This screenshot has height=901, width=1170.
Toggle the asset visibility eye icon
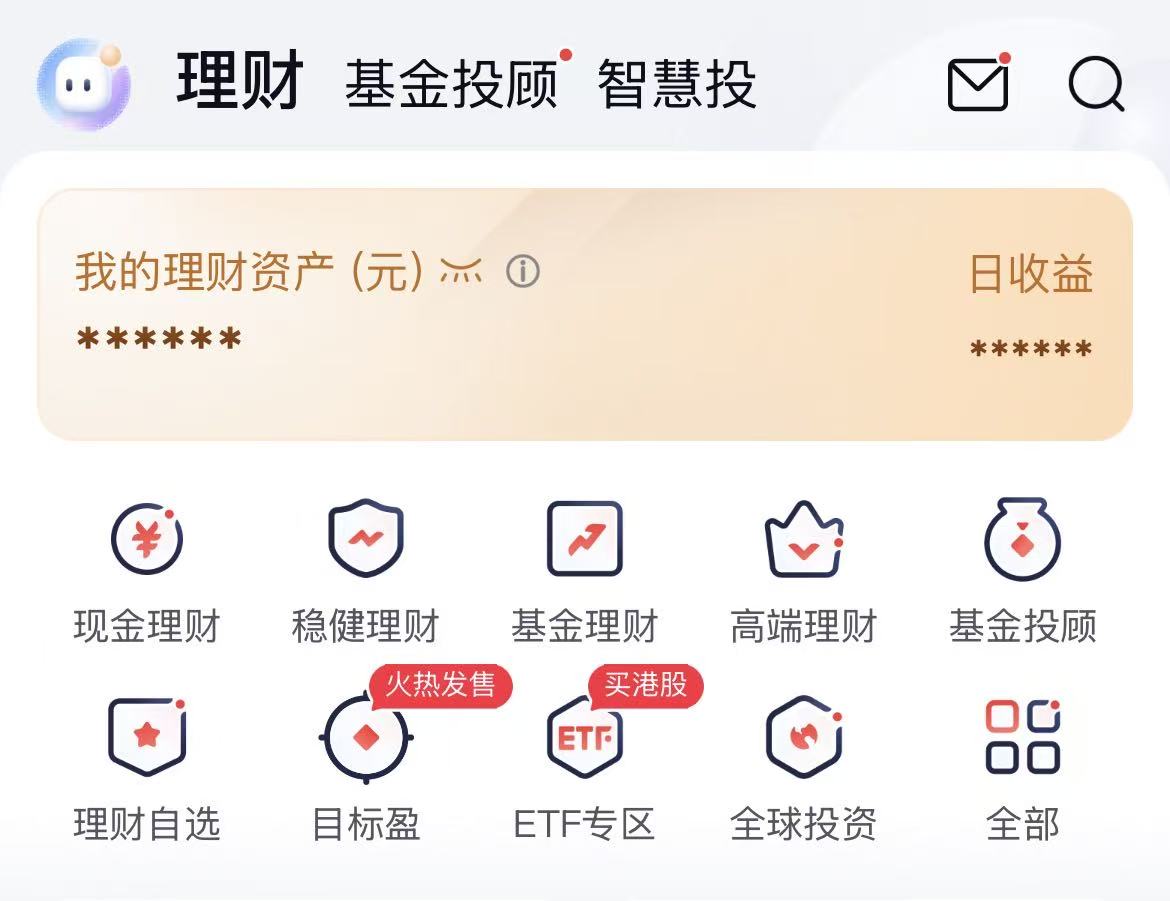point(461,271)
